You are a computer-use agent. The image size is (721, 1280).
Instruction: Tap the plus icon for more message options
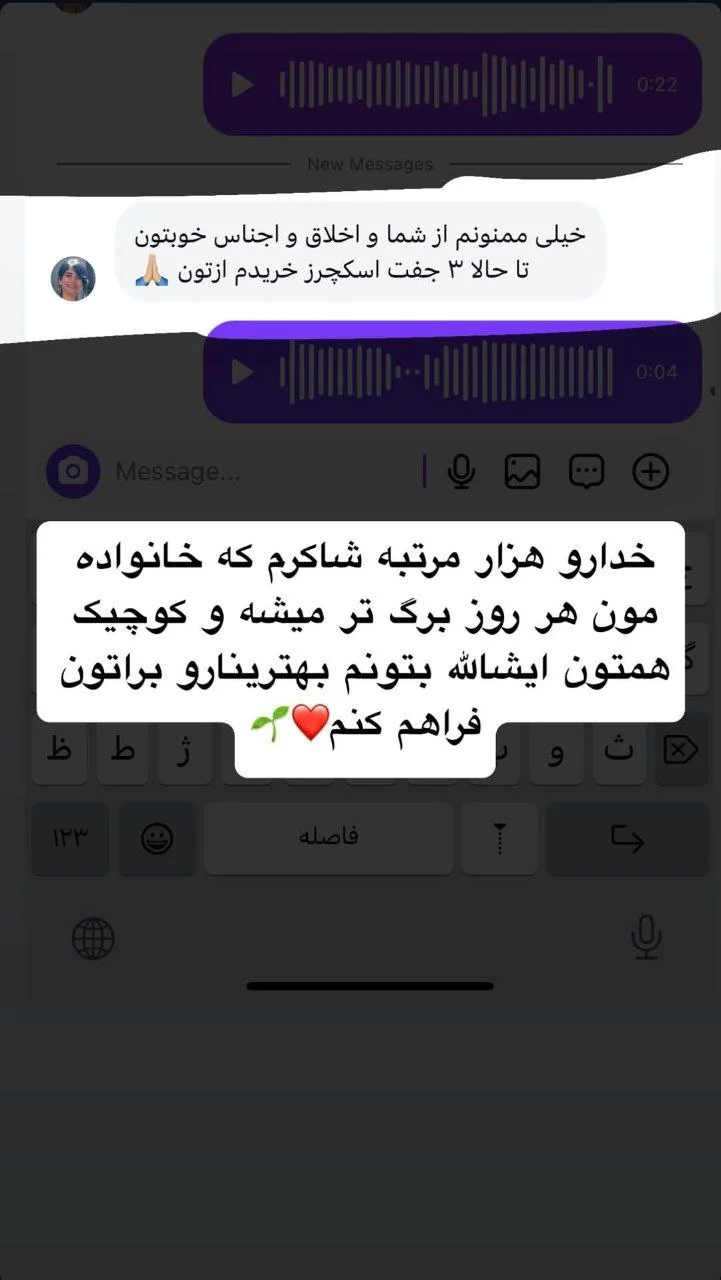coord(651,471)
